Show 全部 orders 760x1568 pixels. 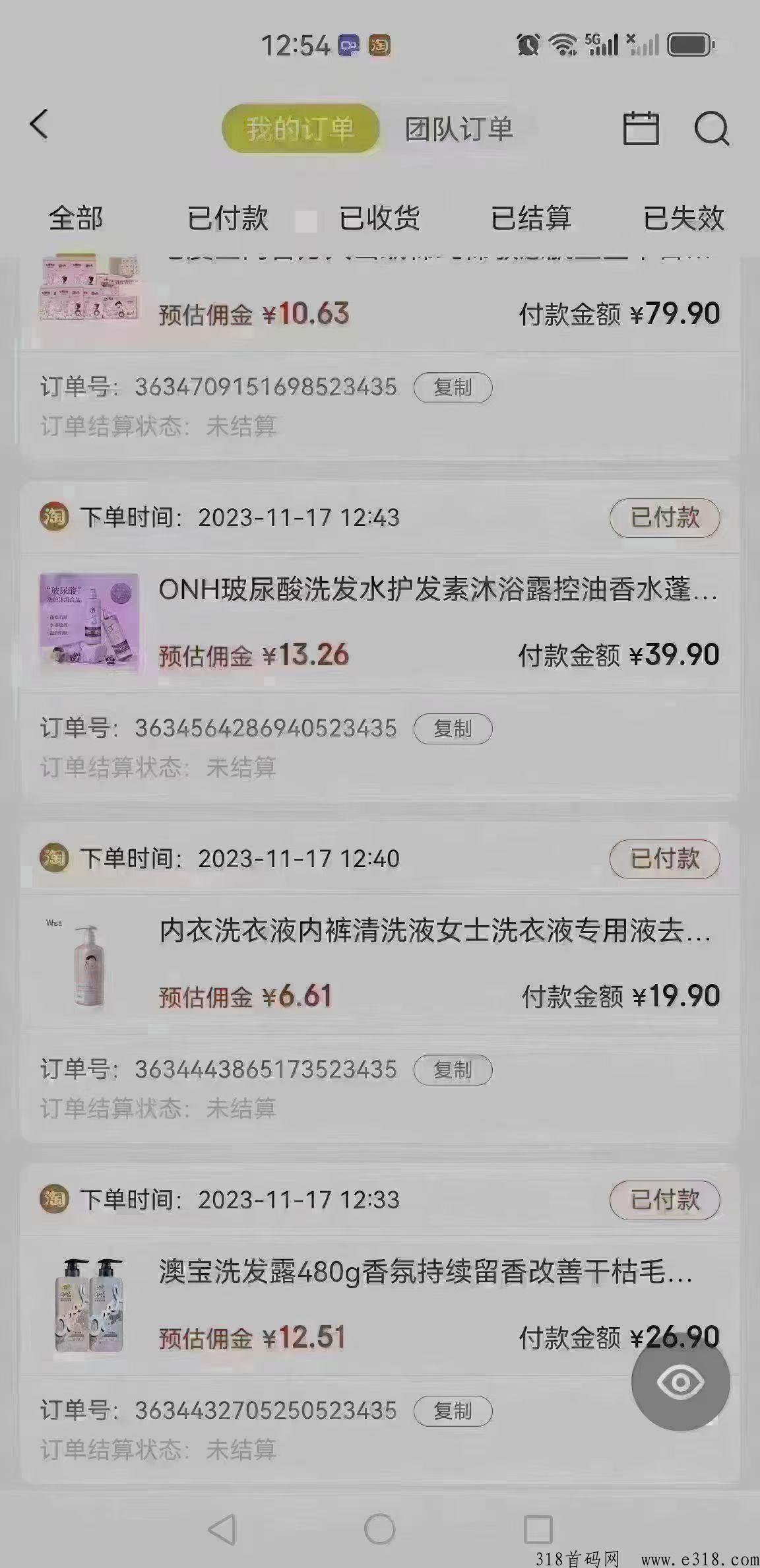click(76, 218)
